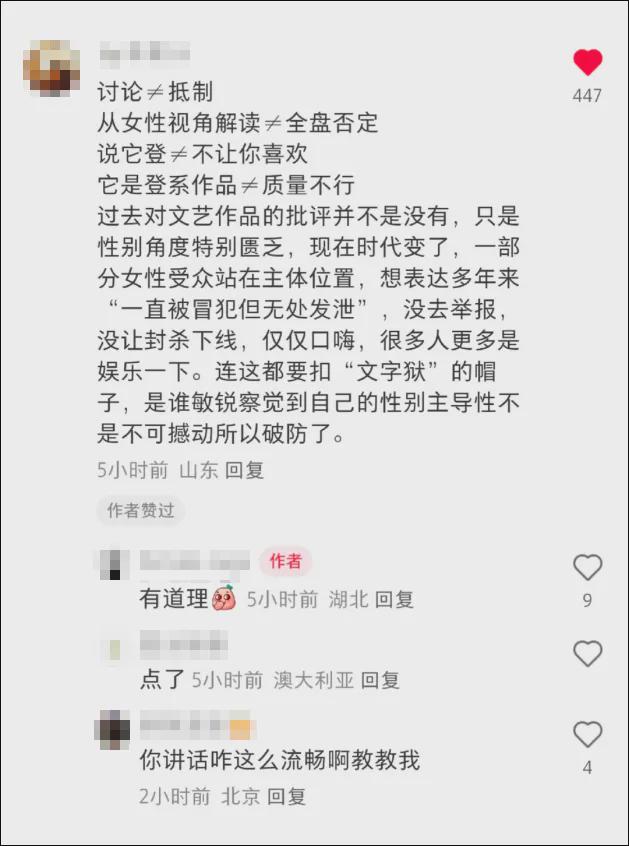
Task: Like the author's reply "有道理"
Action: [x=587, y=568]
